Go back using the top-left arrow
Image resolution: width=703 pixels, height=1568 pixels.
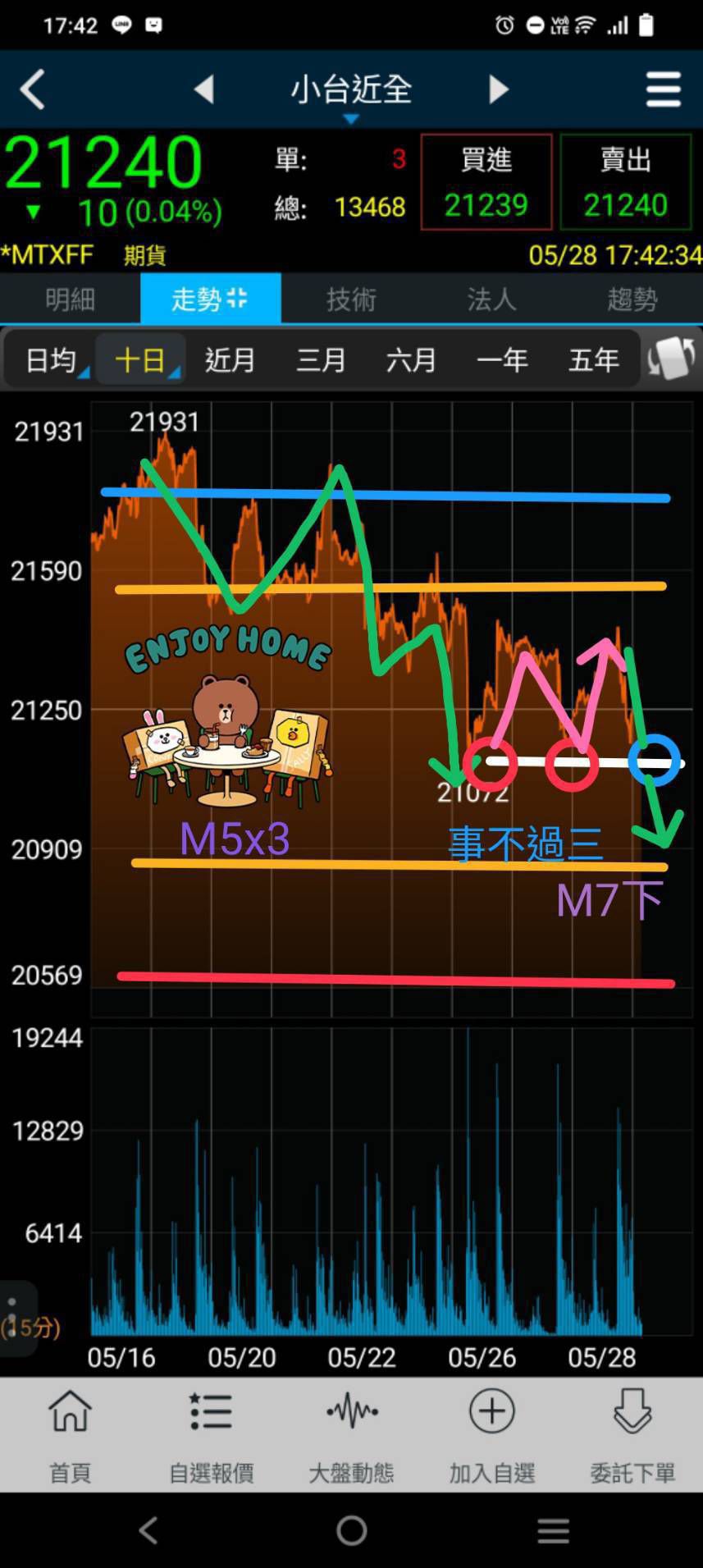point(33,89)
